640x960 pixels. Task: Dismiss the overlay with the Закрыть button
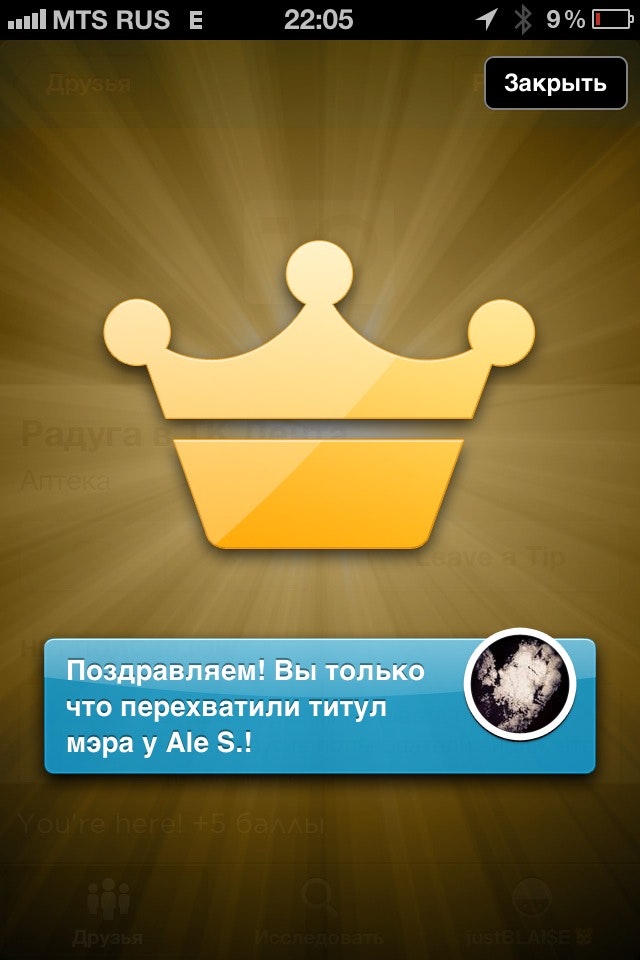coord(554,83)
